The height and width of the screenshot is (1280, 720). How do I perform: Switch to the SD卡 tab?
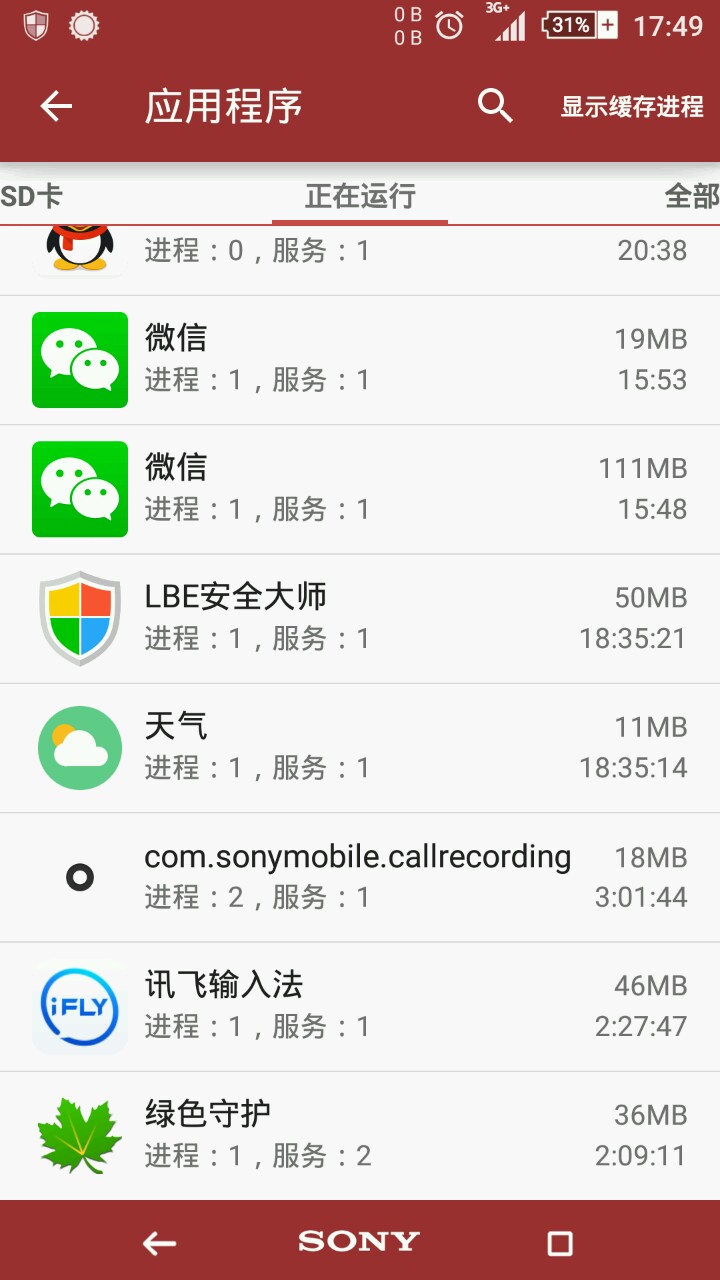pos(31,196)
